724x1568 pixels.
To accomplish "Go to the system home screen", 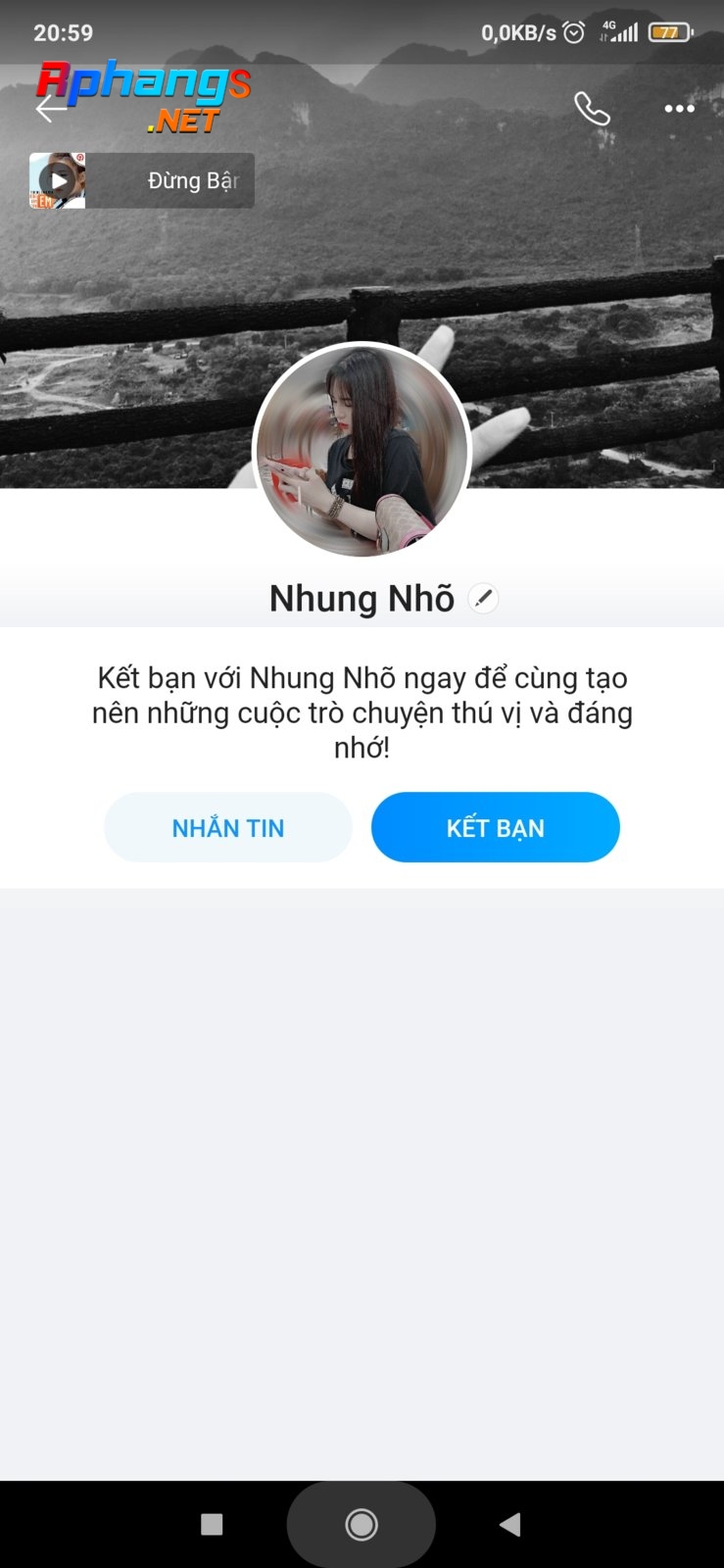I will 362,1524.
